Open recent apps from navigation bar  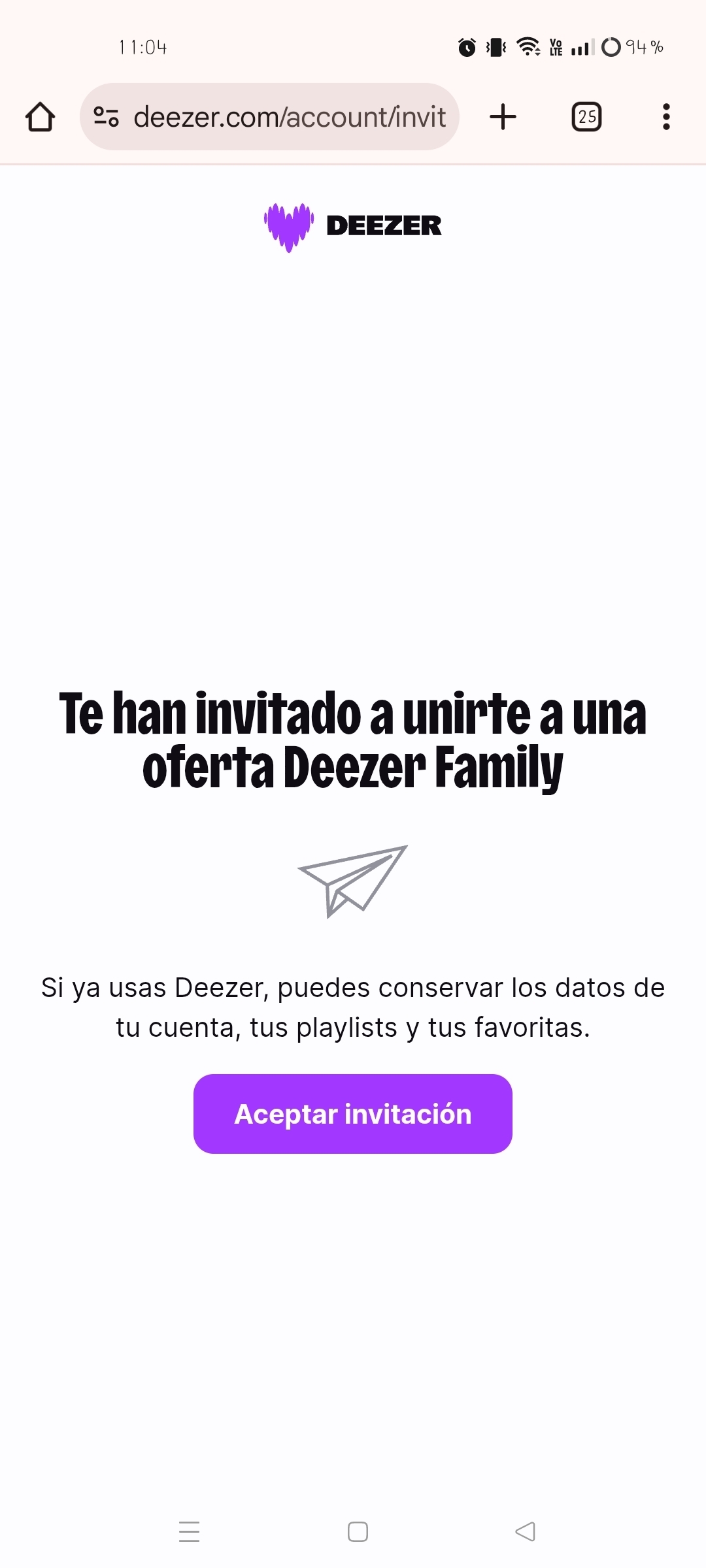point(190,1531)
